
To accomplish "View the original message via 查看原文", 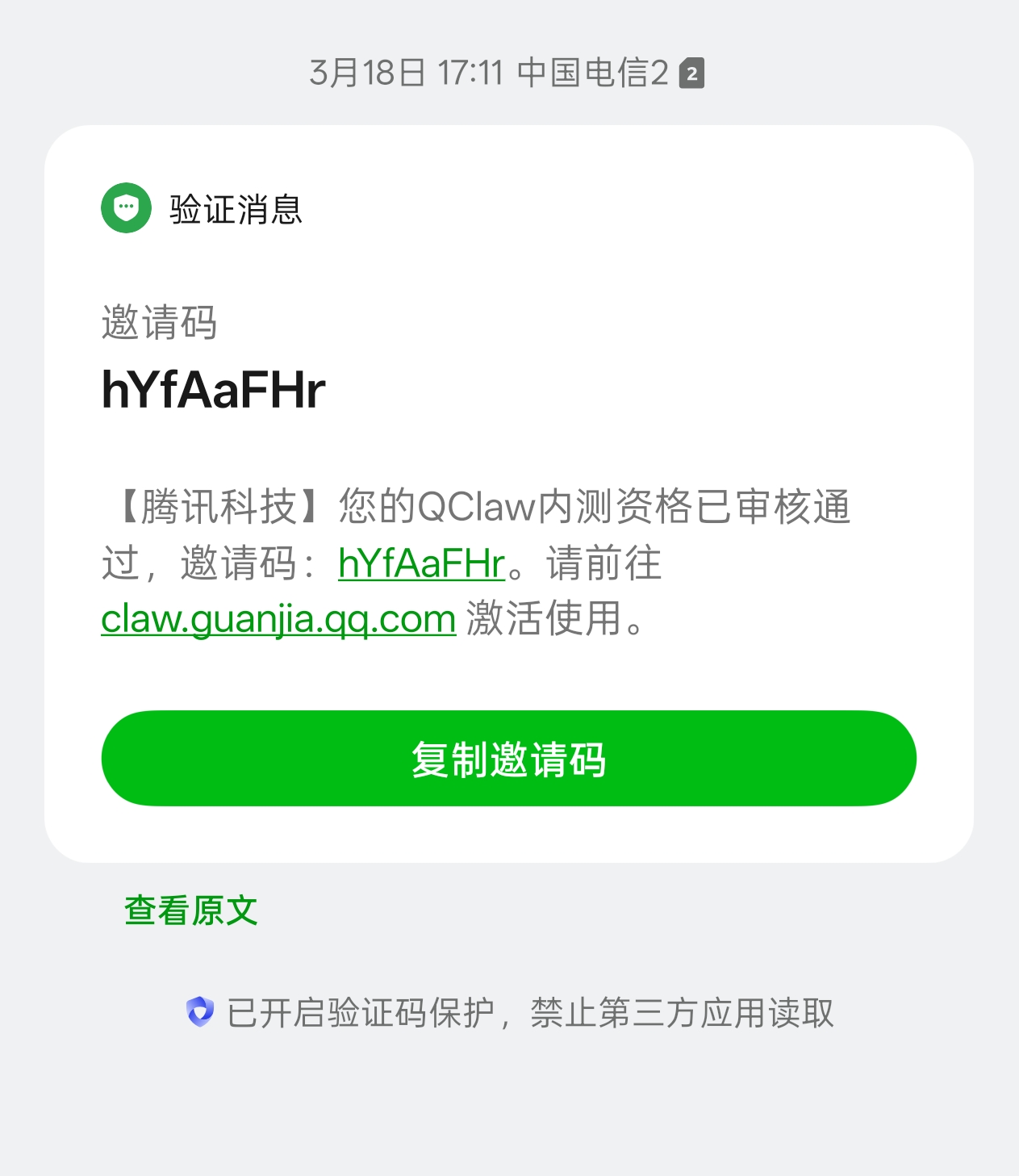I will tap(191, 911).
